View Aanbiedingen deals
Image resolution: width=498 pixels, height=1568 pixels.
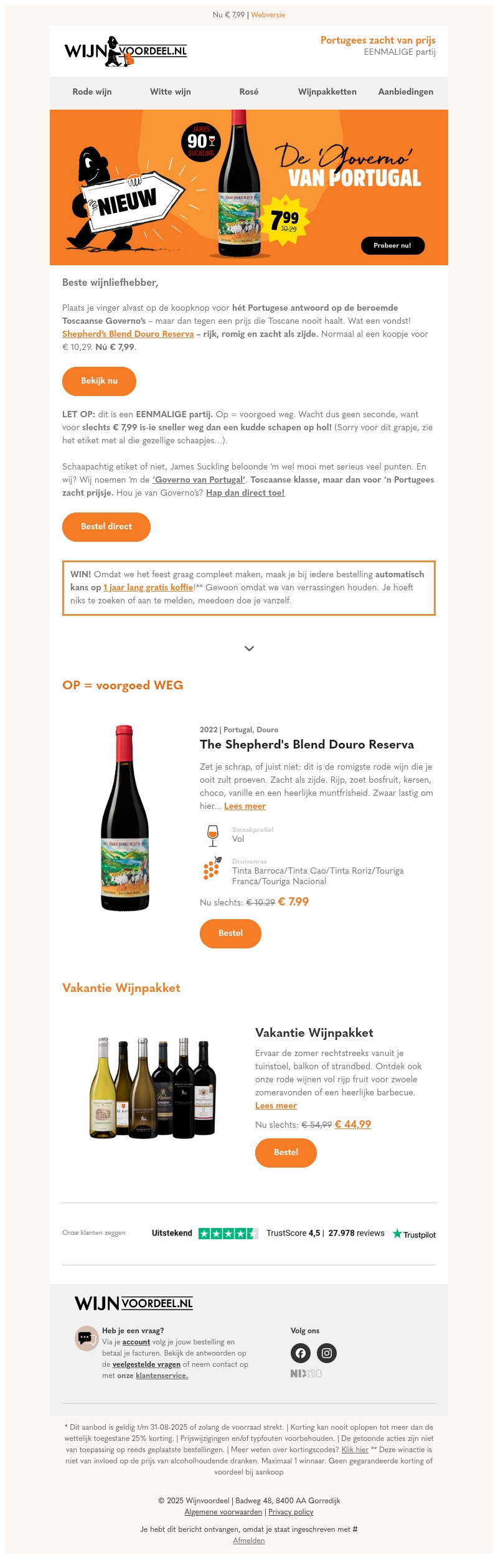pyautogui.click(x=405, y=92)
